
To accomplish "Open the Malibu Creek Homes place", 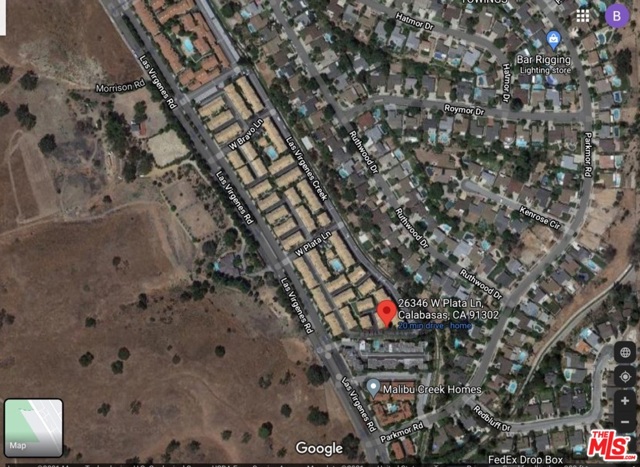I will click(x=374, y=387).
